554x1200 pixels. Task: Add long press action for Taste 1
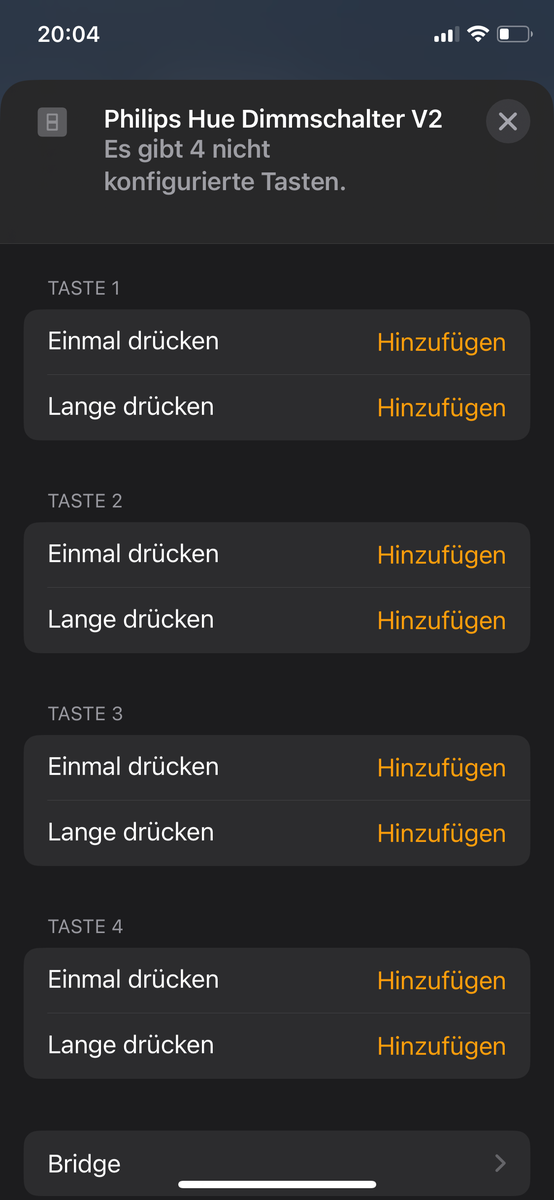tap(441, 408)
